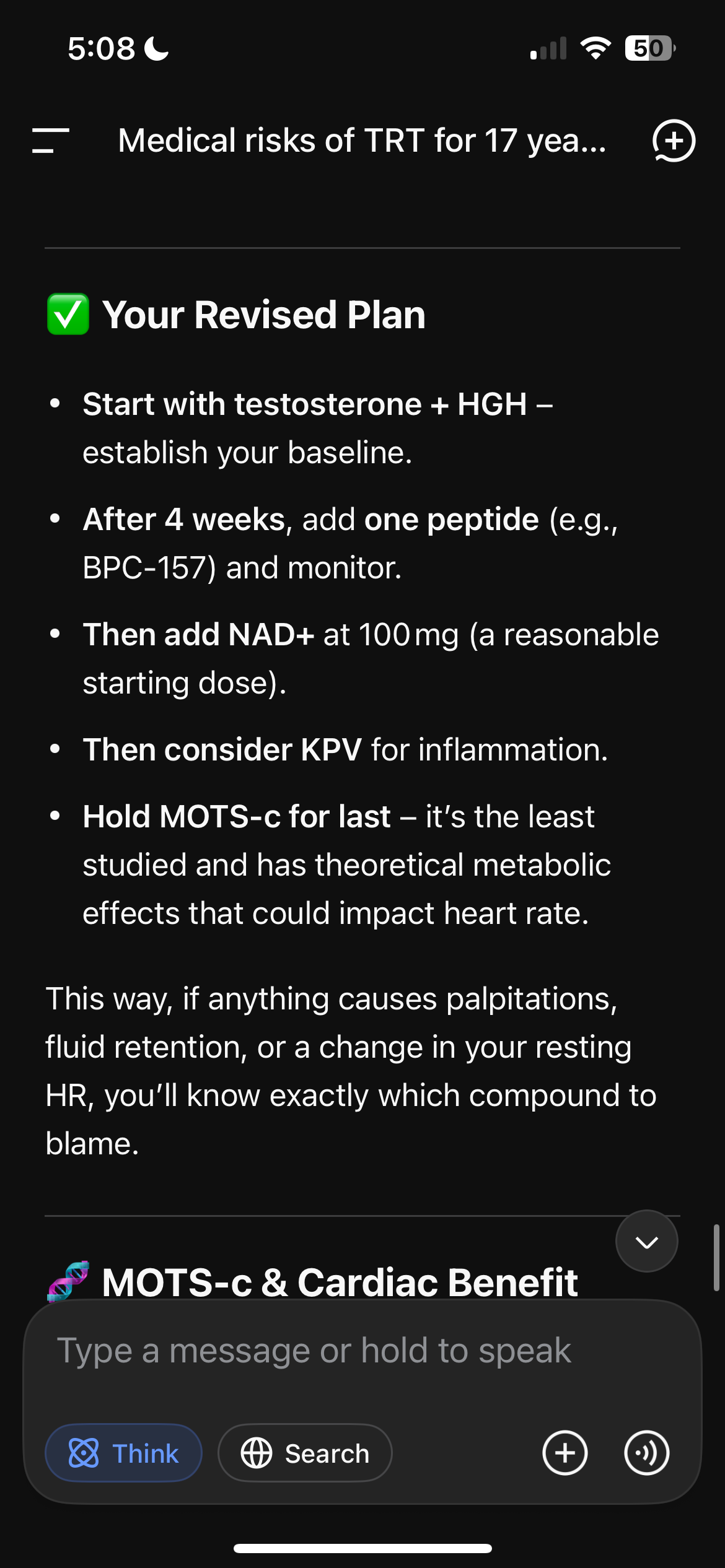The image size is (725, 1568).
Task: Open the sidebar menu
Action: pyautogui.click(x=51, y=140)
